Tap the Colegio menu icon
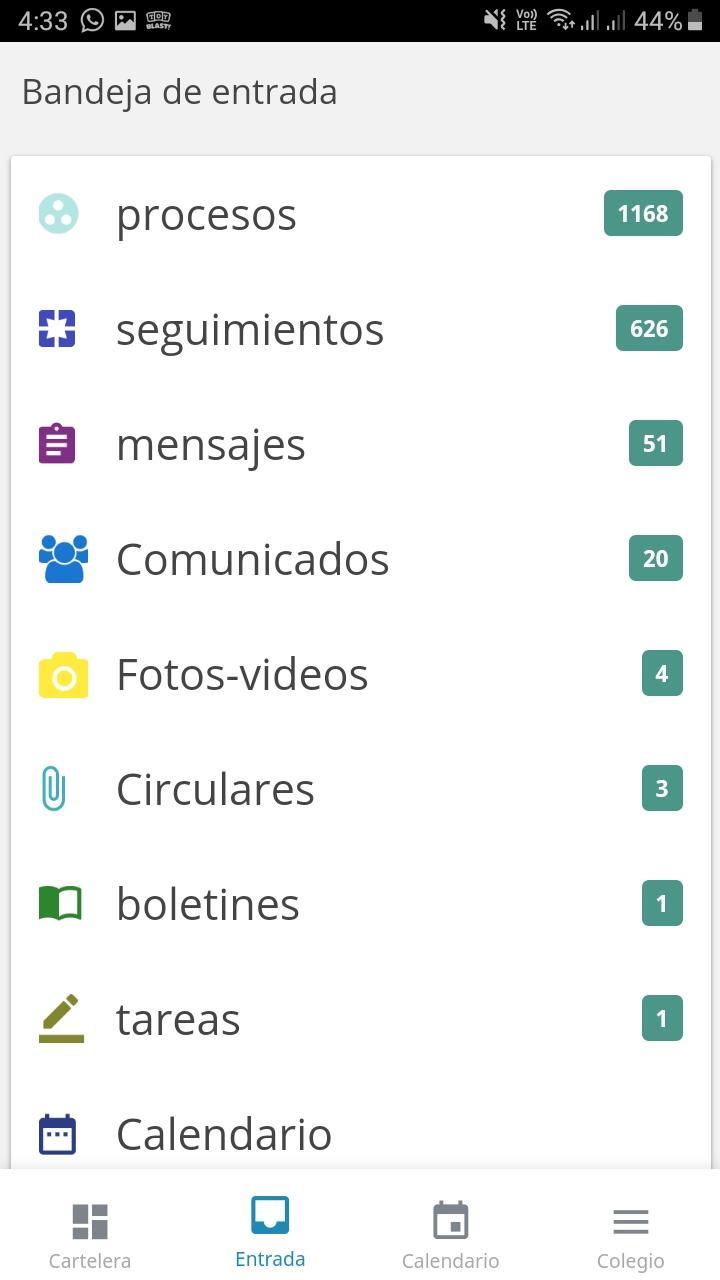 click(x=630, y=1220)
